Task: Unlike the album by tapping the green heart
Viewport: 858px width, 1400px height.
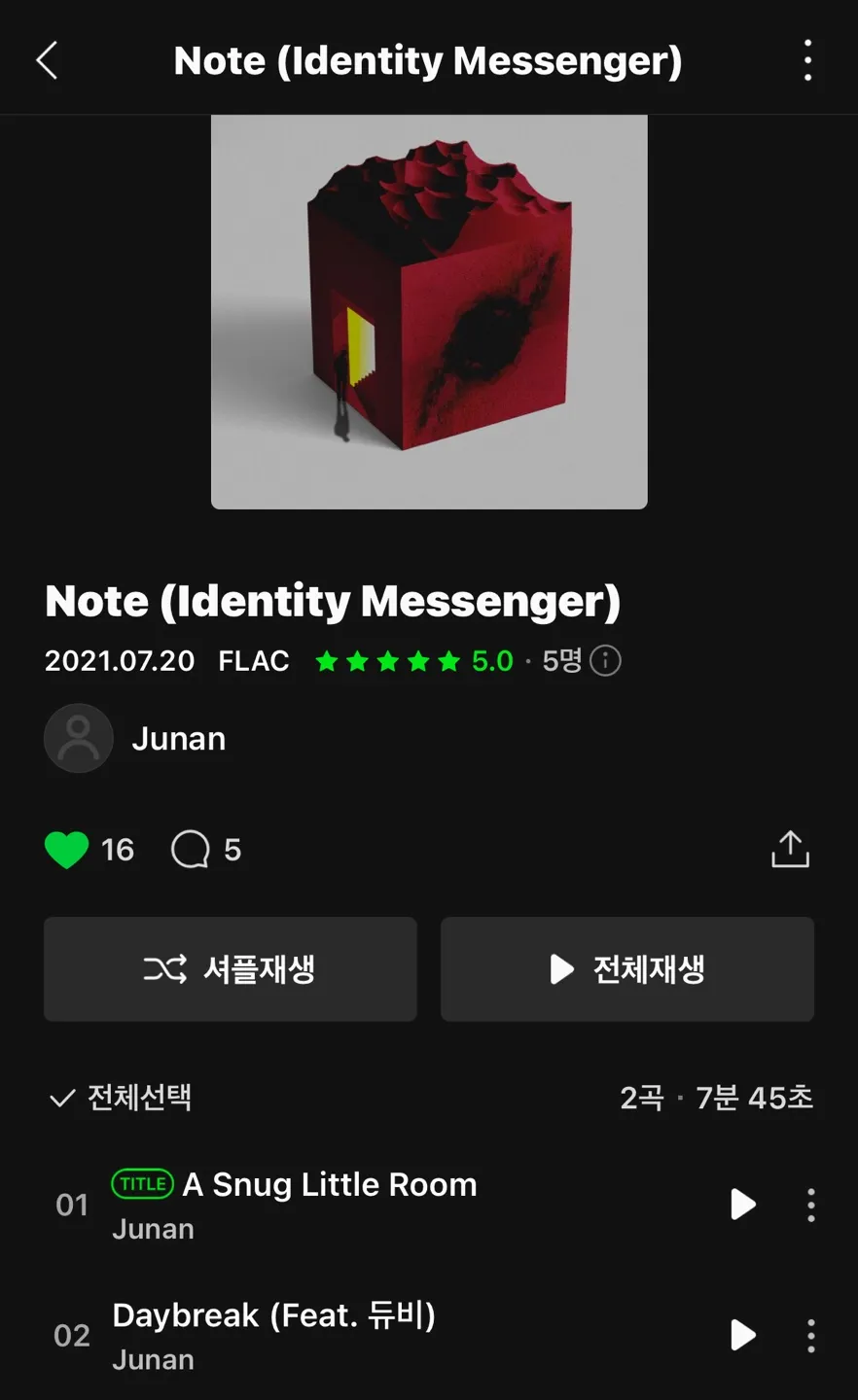Action: pyautogui.click(x=65, y=849)
